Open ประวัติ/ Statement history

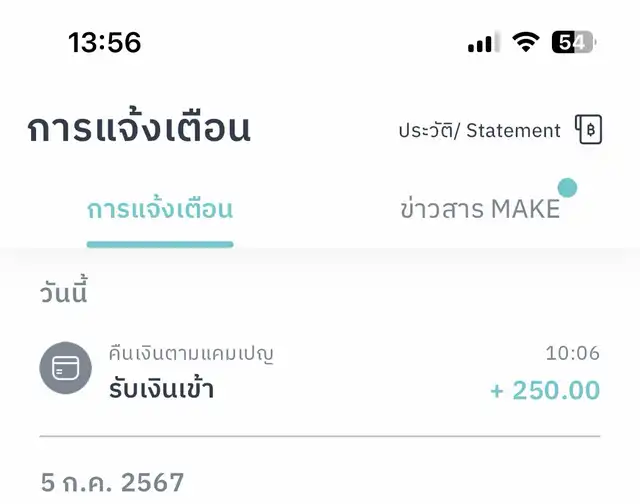point(500,131)
